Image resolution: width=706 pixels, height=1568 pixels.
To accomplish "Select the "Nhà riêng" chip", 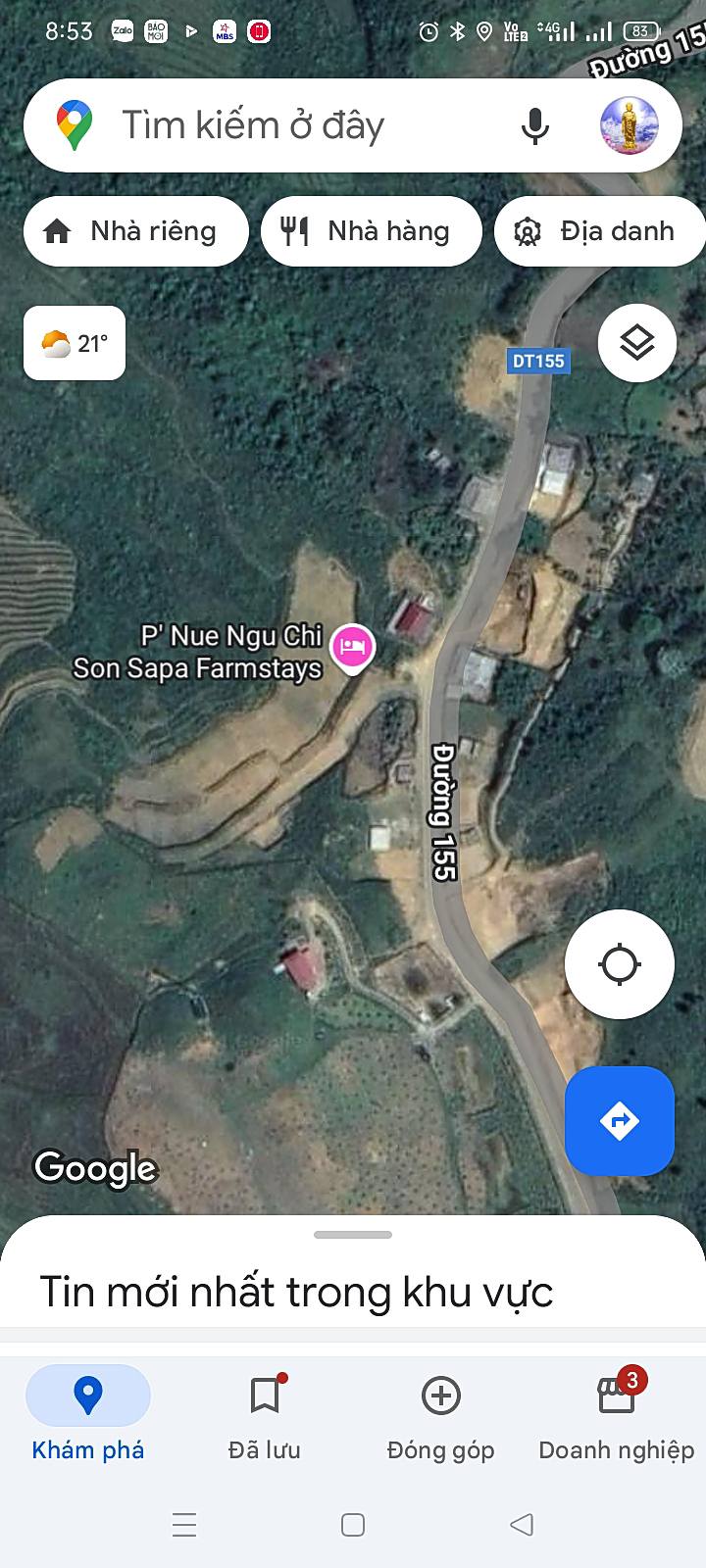I will [x=135, y=231].
